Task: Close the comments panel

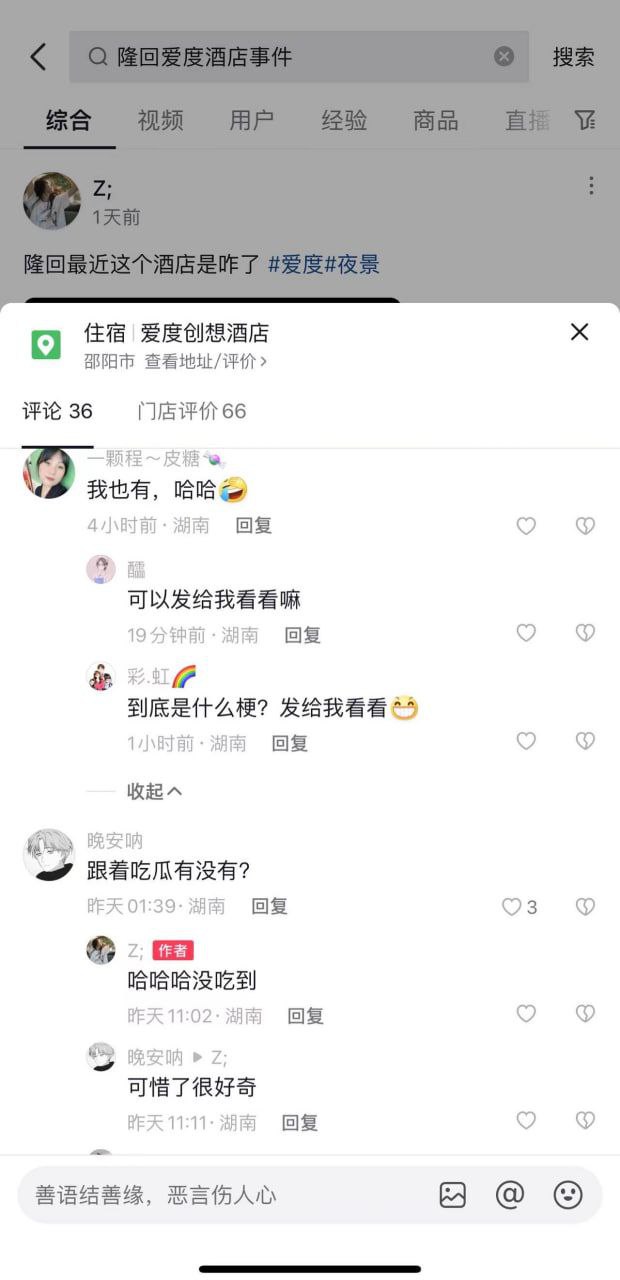Action: (579, 332)
